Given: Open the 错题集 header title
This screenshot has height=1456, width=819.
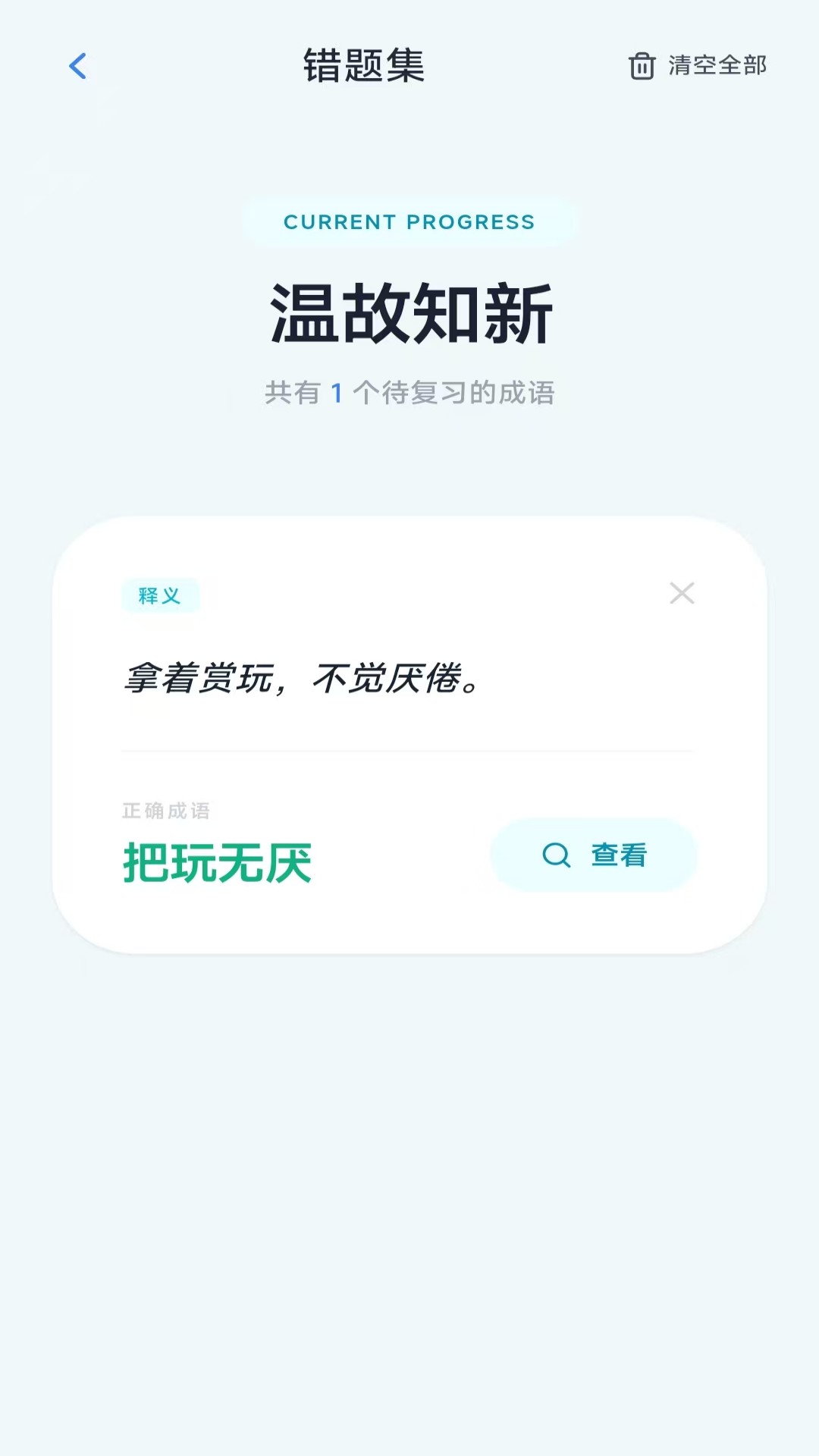Looking at the screenshot, I should coord(363,67).
